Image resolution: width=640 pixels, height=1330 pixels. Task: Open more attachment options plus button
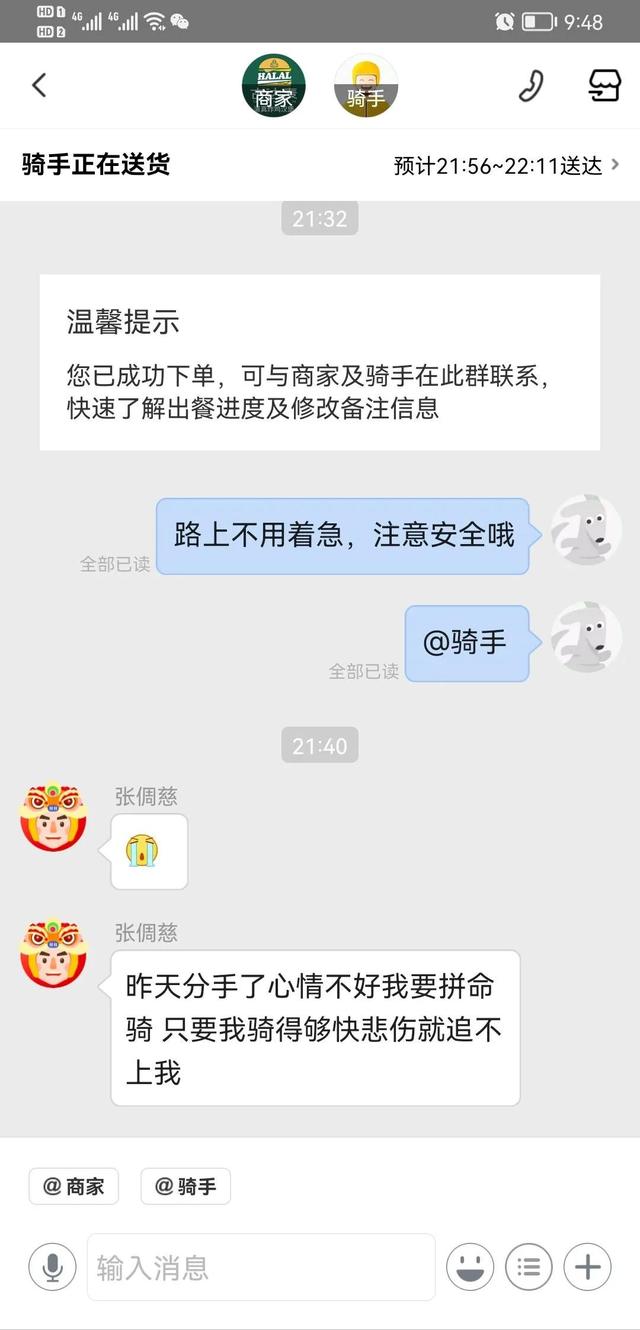587,1268
